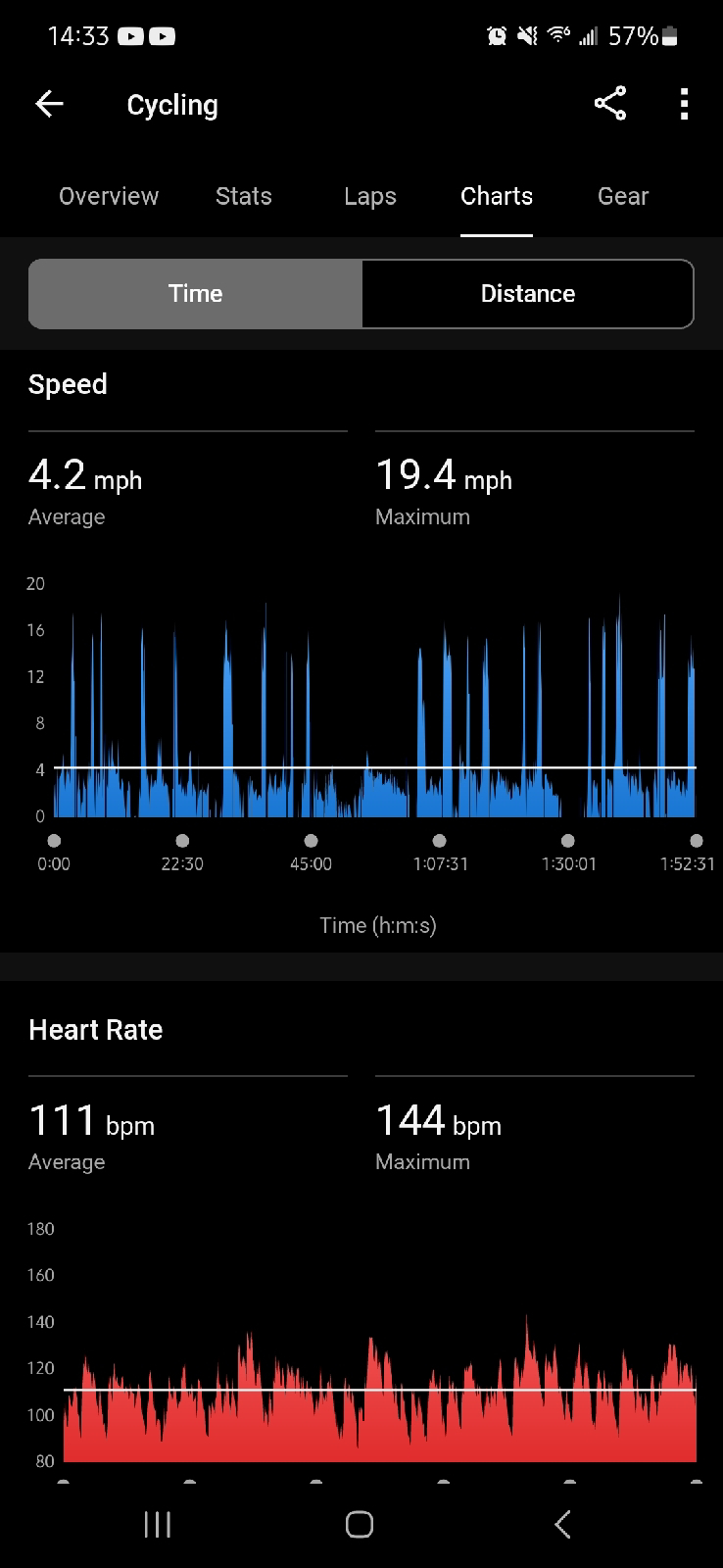The height and width of the screenshot is (1568, 723).
Task: Switch to the Gear tab
Action: point(623,196)
